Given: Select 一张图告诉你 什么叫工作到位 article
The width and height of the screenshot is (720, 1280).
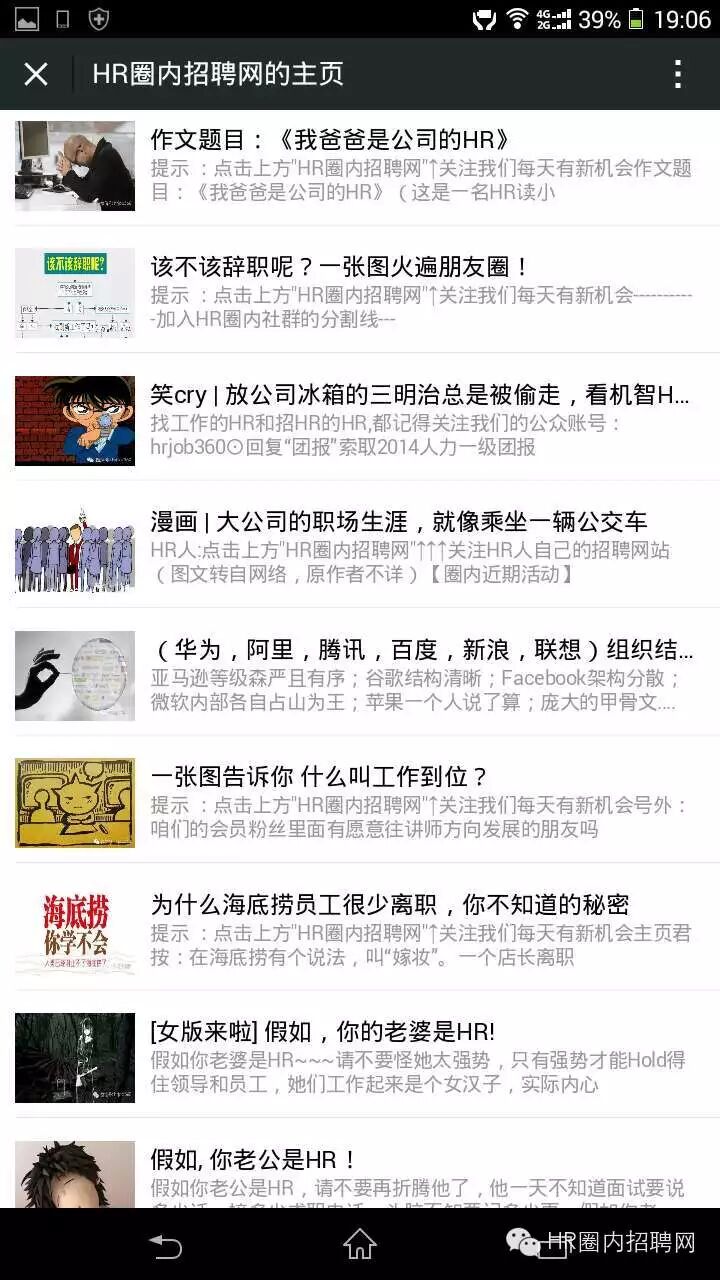Looking at the screenshot, I should (x=320, y=777).
